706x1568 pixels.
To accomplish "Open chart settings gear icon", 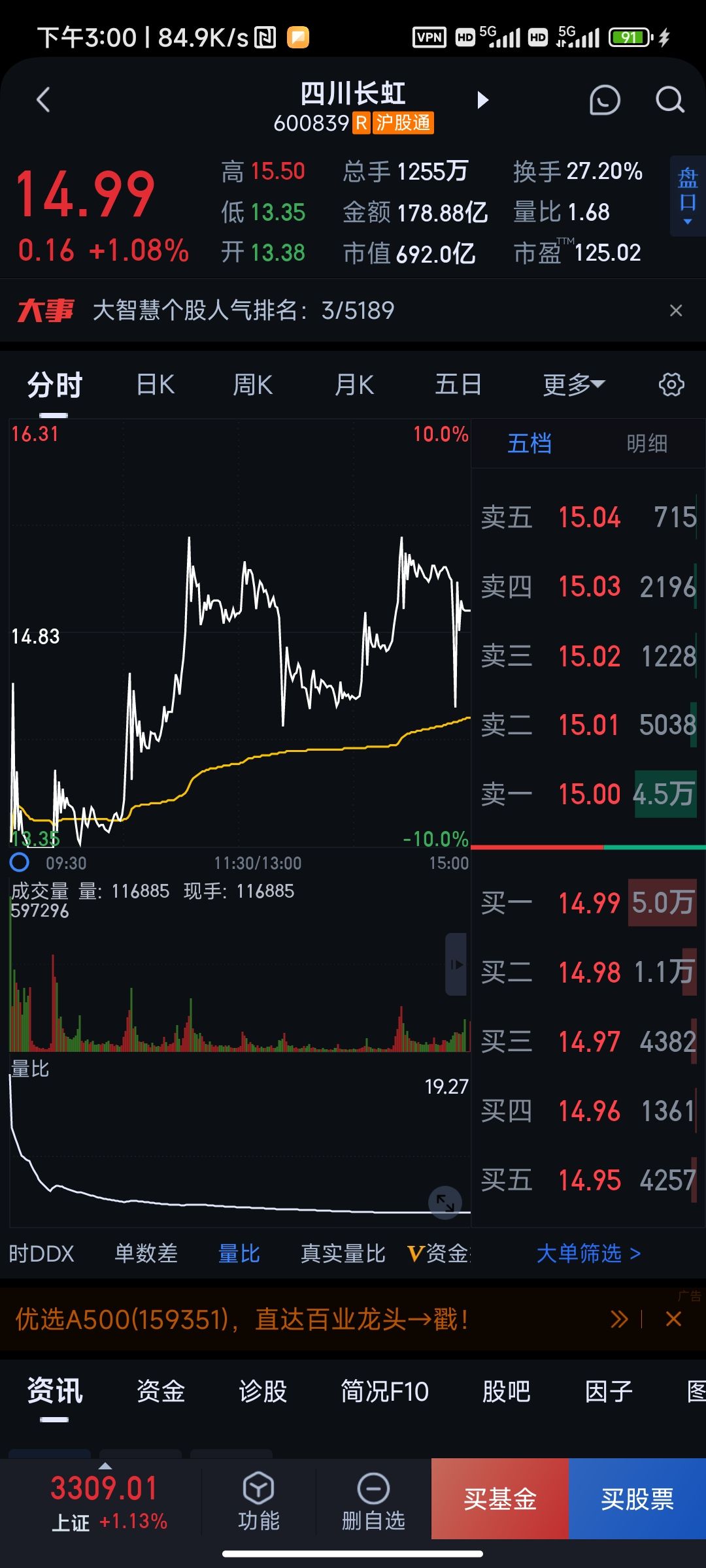I will pos(671,385).
